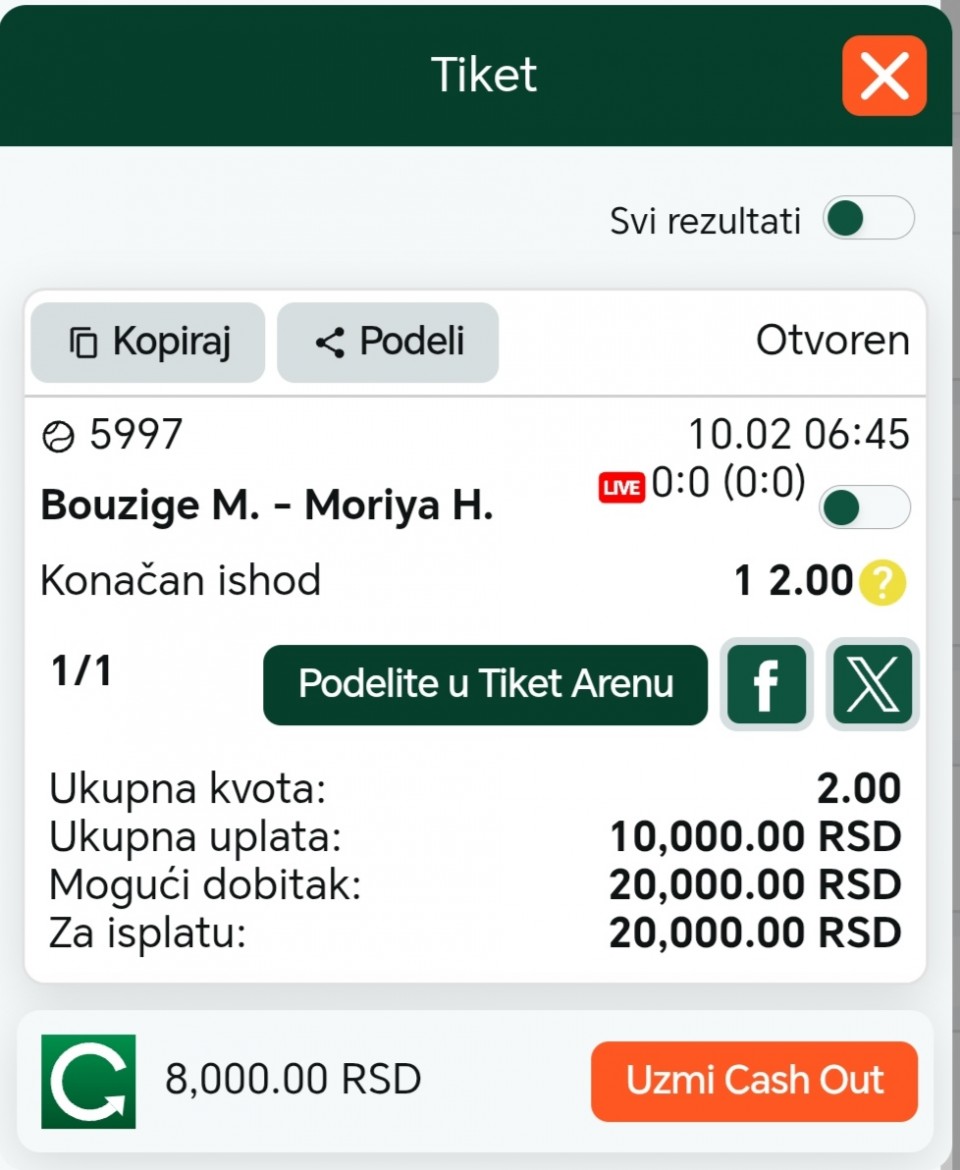Share ticket on X
The image size is (960, 1170).
[873, 685]
